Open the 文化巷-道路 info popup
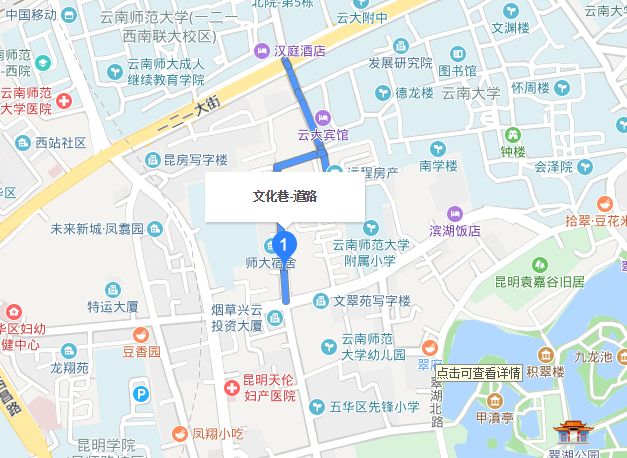Image resolution: width=627 pixels, height=458 pixels. [x=285, y=196]
